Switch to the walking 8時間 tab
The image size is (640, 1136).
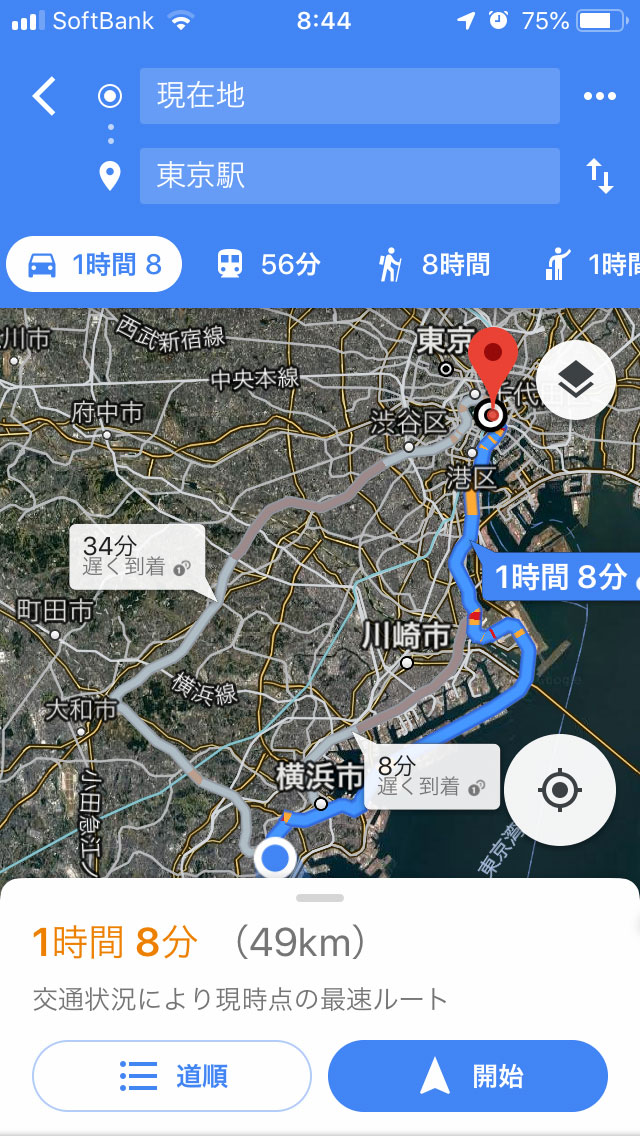click(x=434, y=264)
